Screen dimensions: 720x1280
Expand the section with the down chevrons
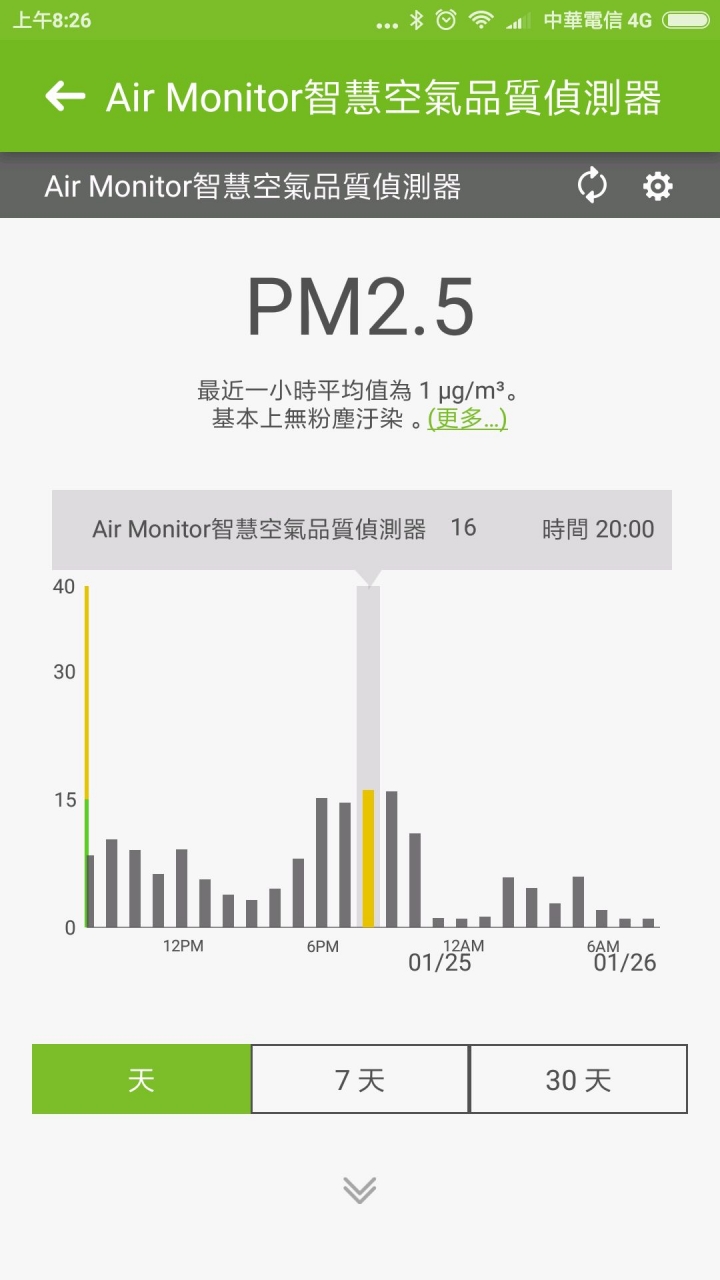click(360, 1190)
